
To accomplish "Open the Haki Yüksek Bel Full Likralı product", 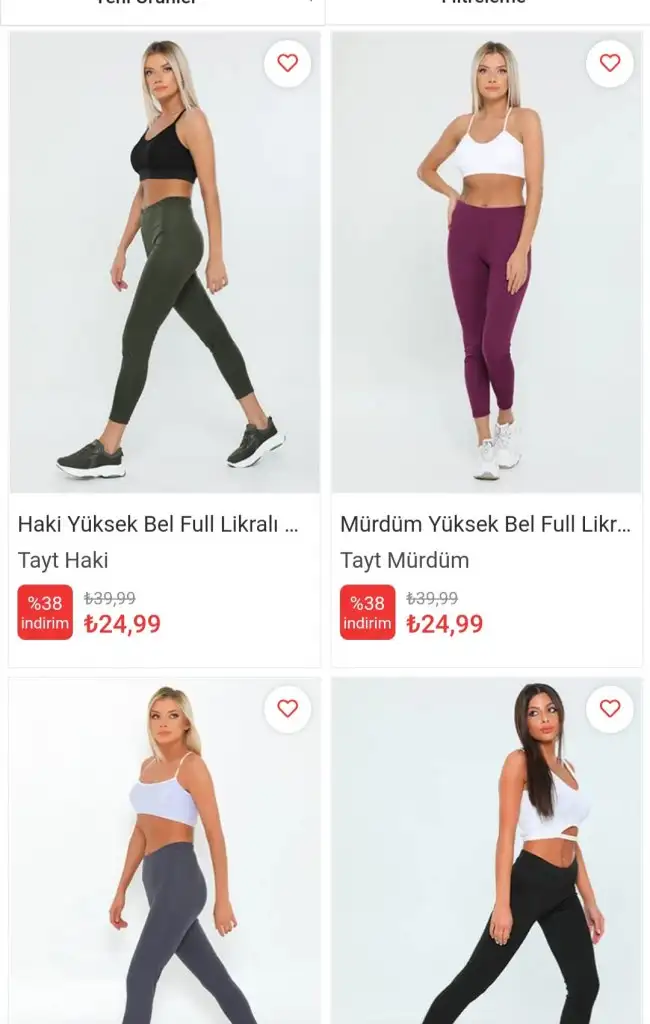I will click(x=159, y=524).
